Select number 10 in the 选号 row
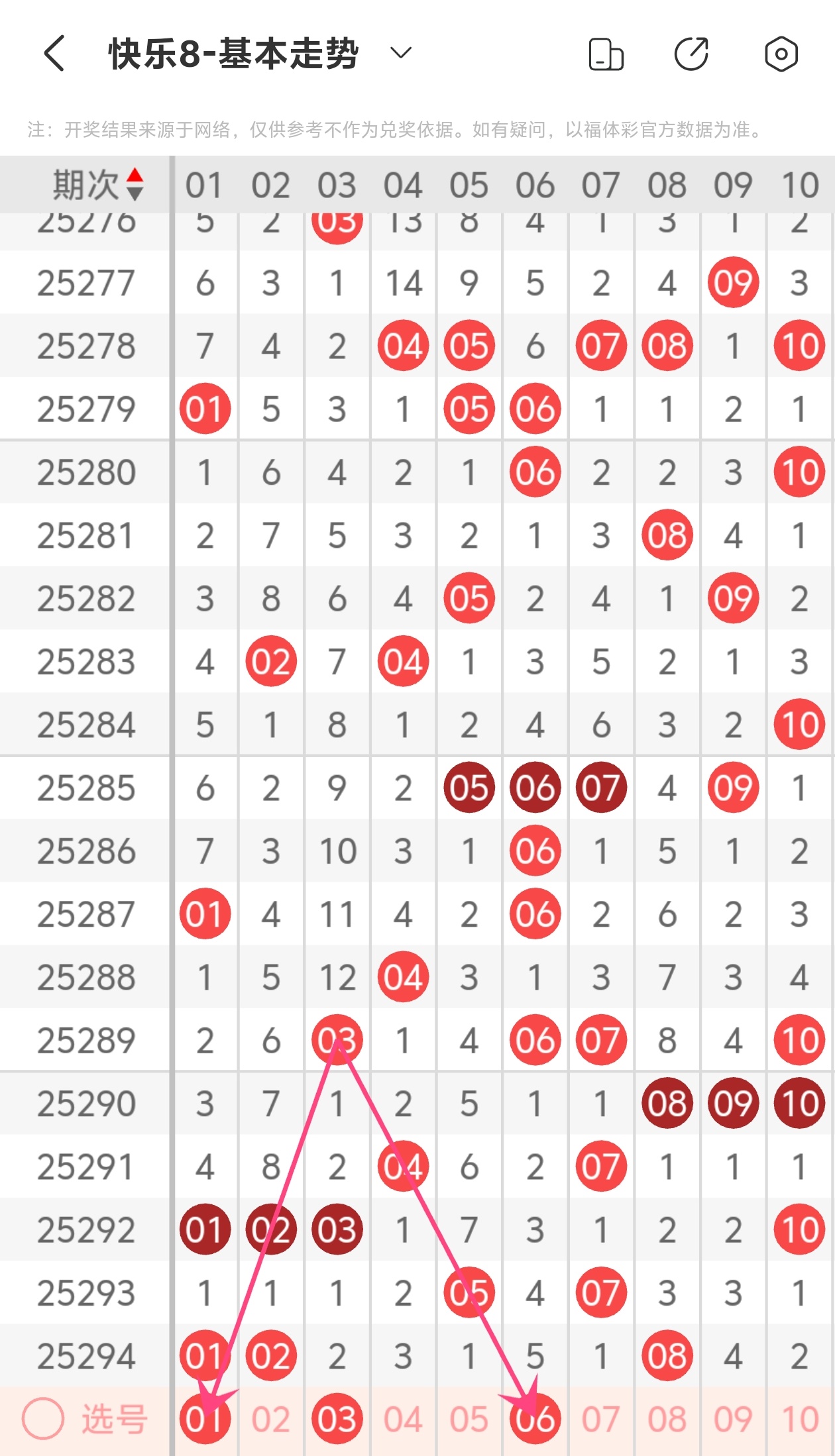 pyautogui.click(x=799, y=1419)
